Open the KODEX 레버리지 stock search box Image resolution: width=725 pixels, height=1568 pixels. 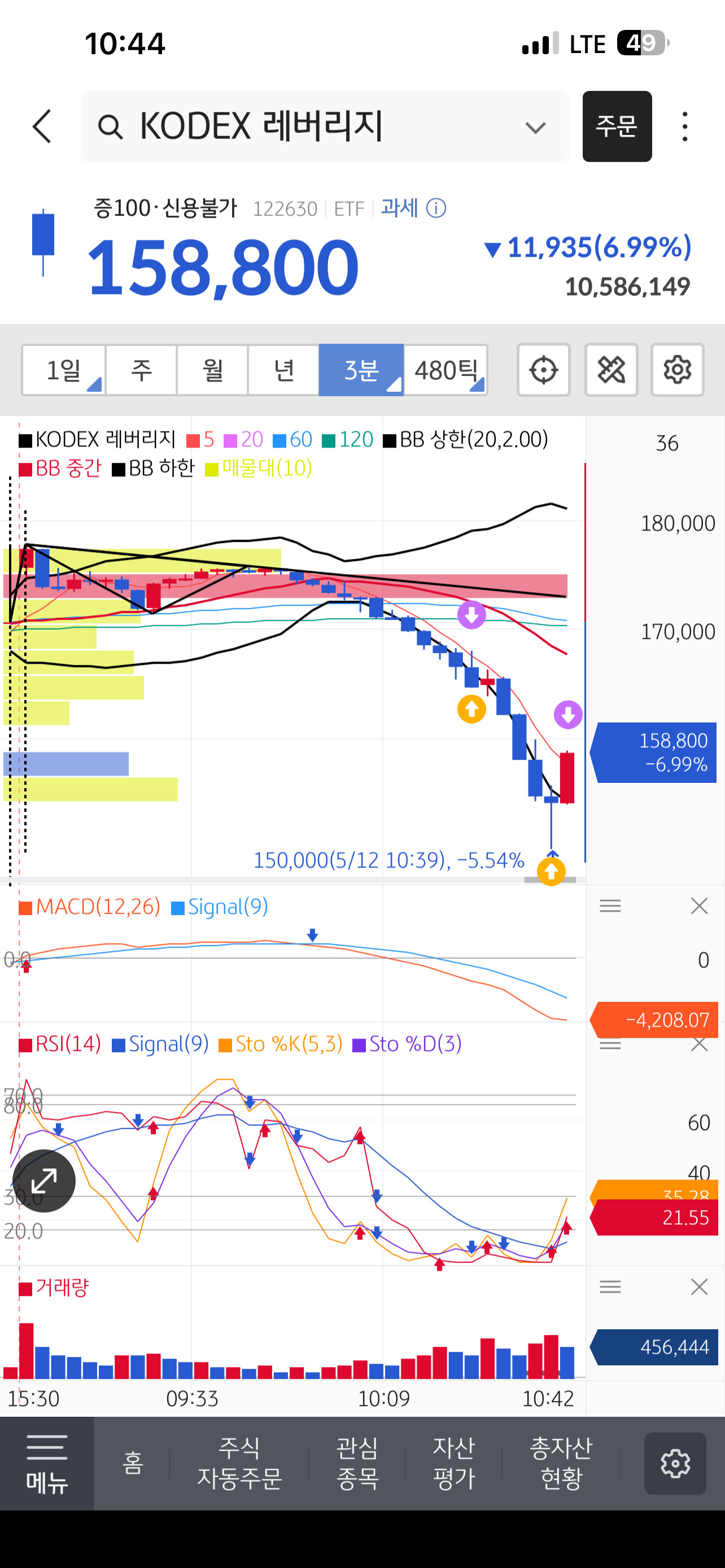(325, 126)
